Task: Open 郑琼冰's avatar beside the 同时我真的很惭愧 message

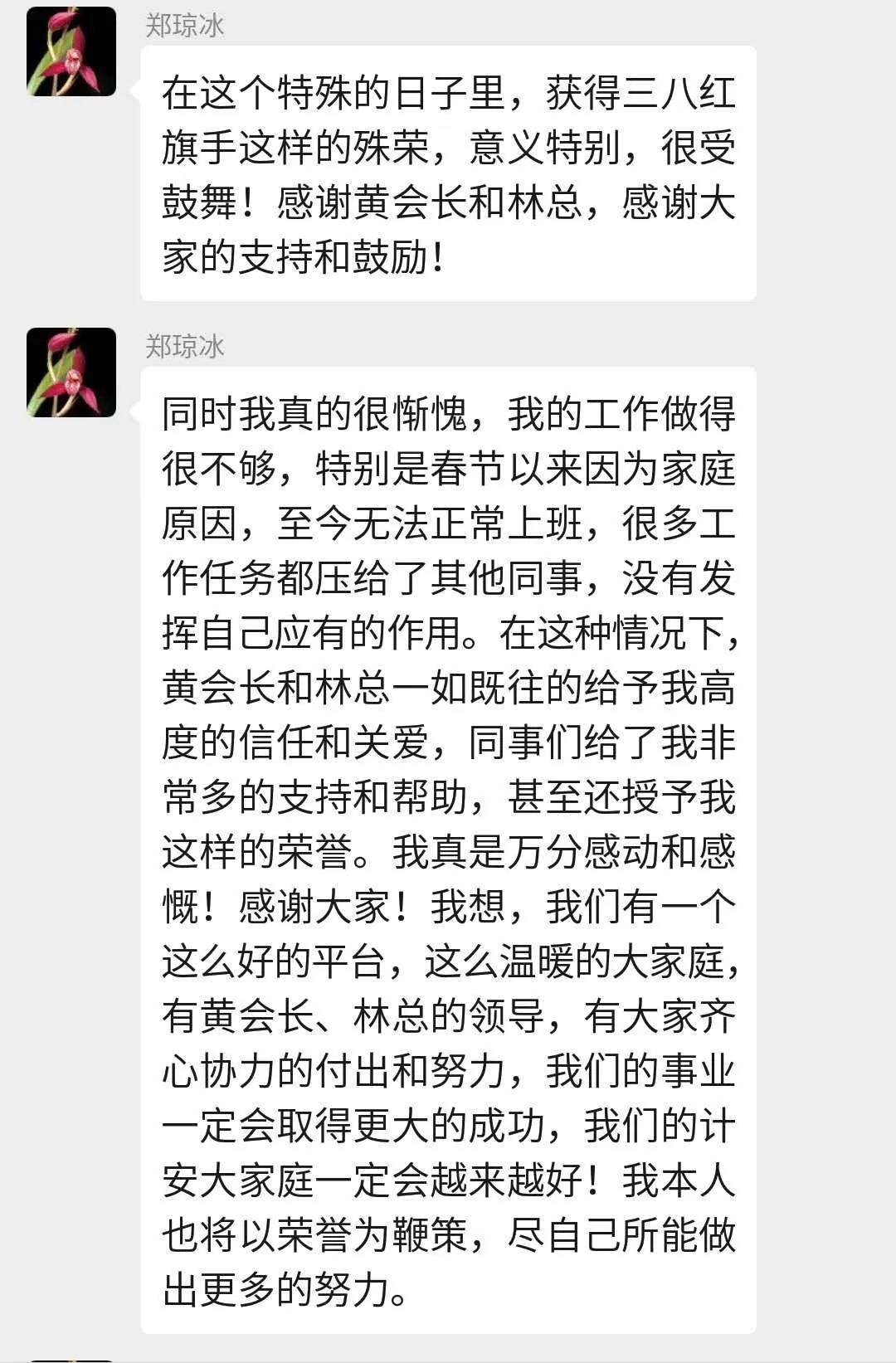Action: tap(71, 372)
